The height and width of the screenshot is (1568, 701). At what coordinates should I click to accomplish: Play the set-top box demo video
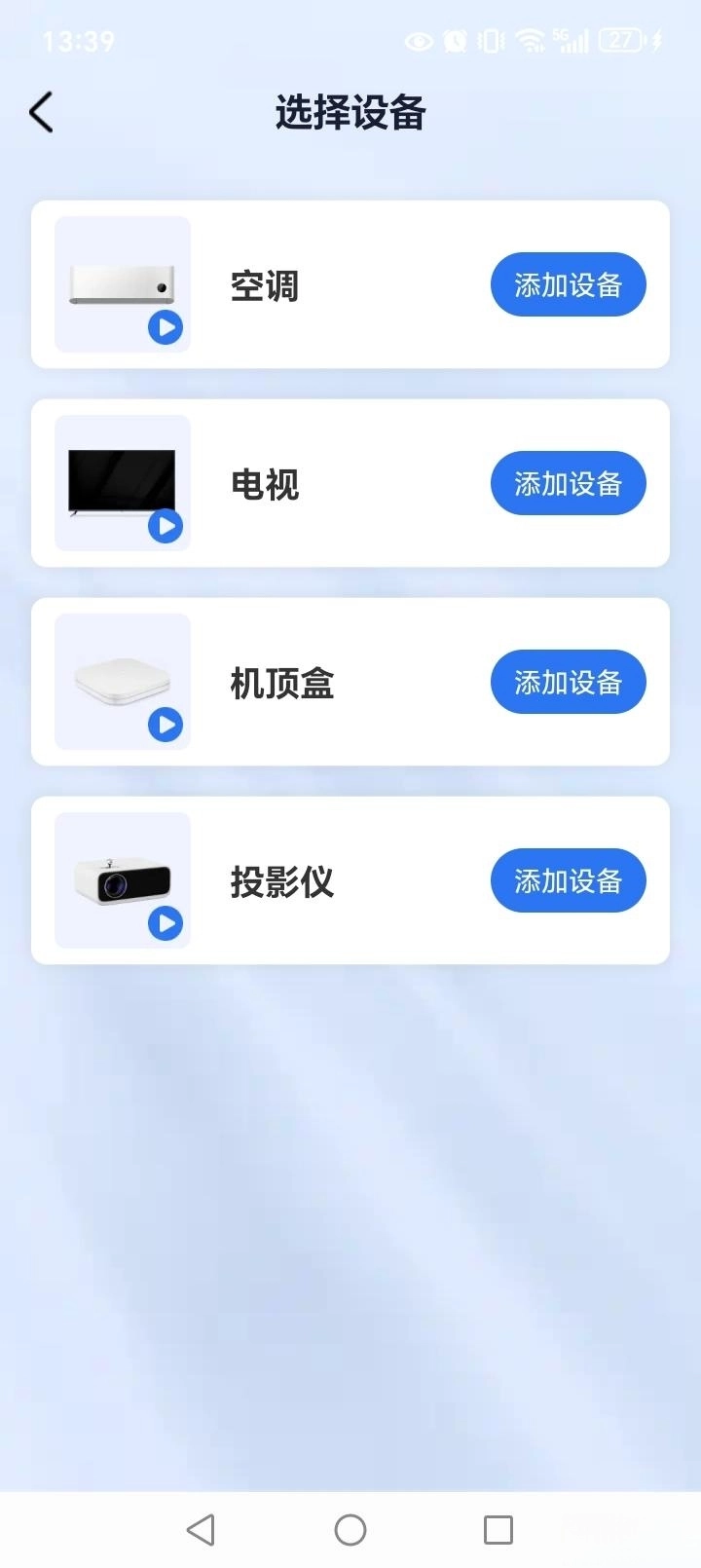coord(165,726)
